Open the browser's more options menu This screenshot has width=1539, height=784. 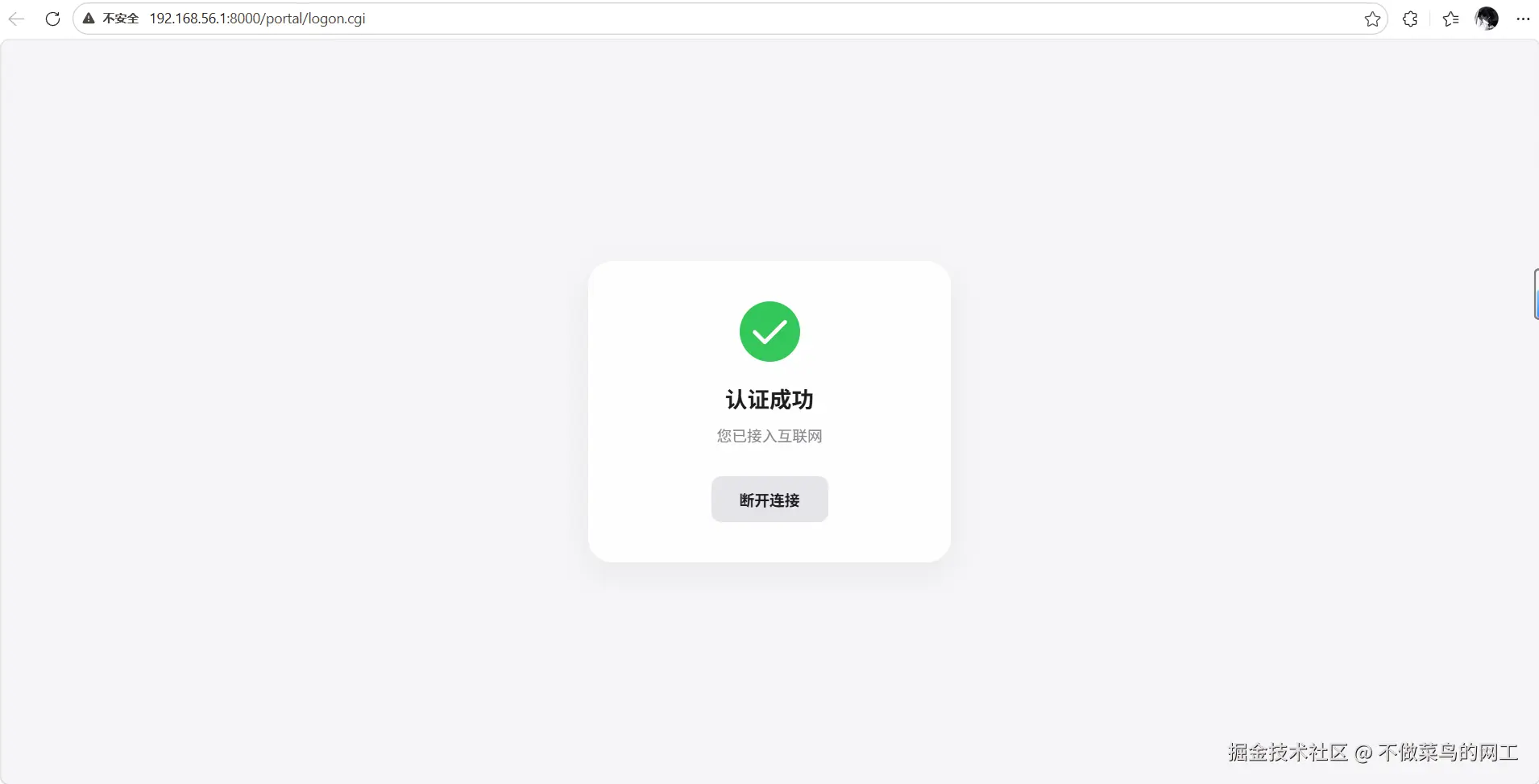[x=1522, y=19]
